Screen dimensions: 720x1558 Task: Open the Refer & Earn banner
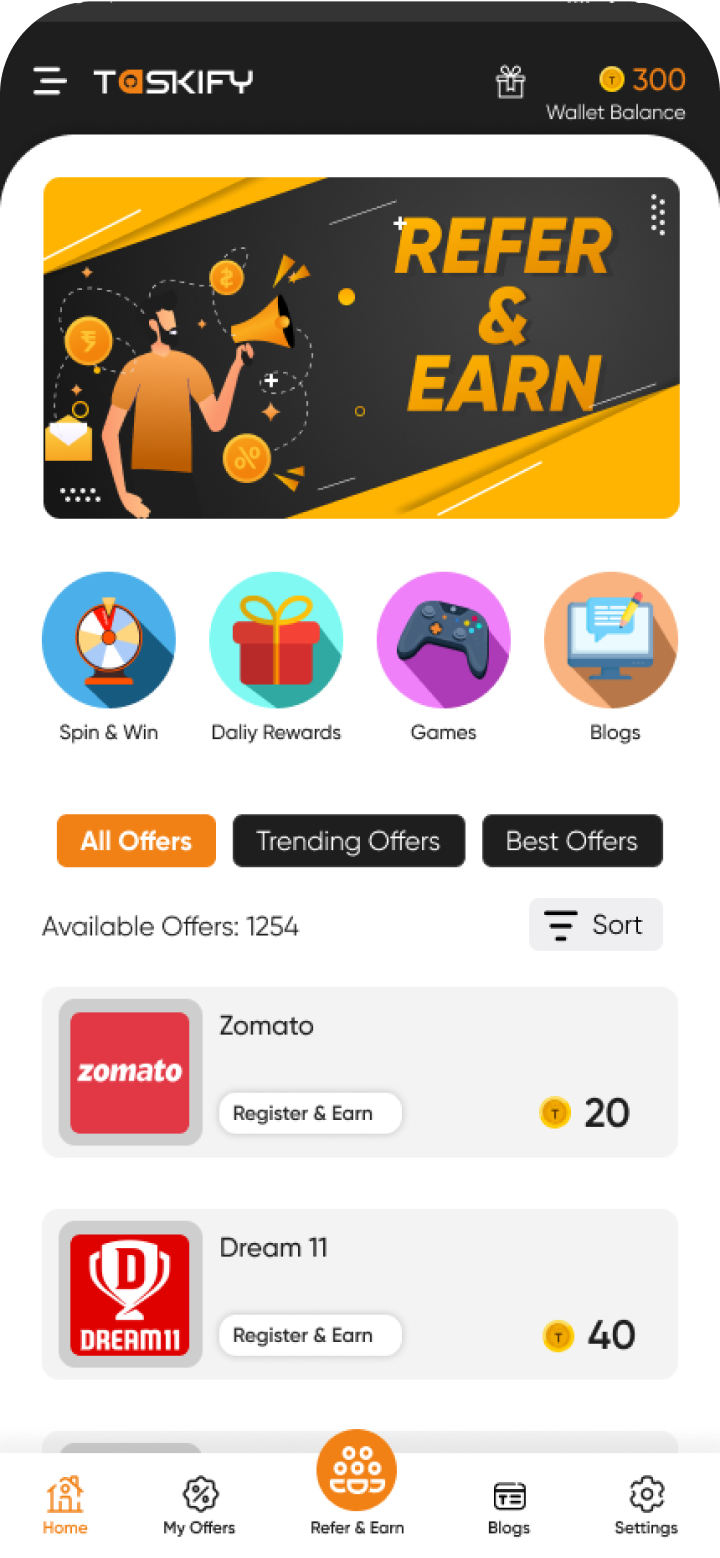(x=361, y=348)
